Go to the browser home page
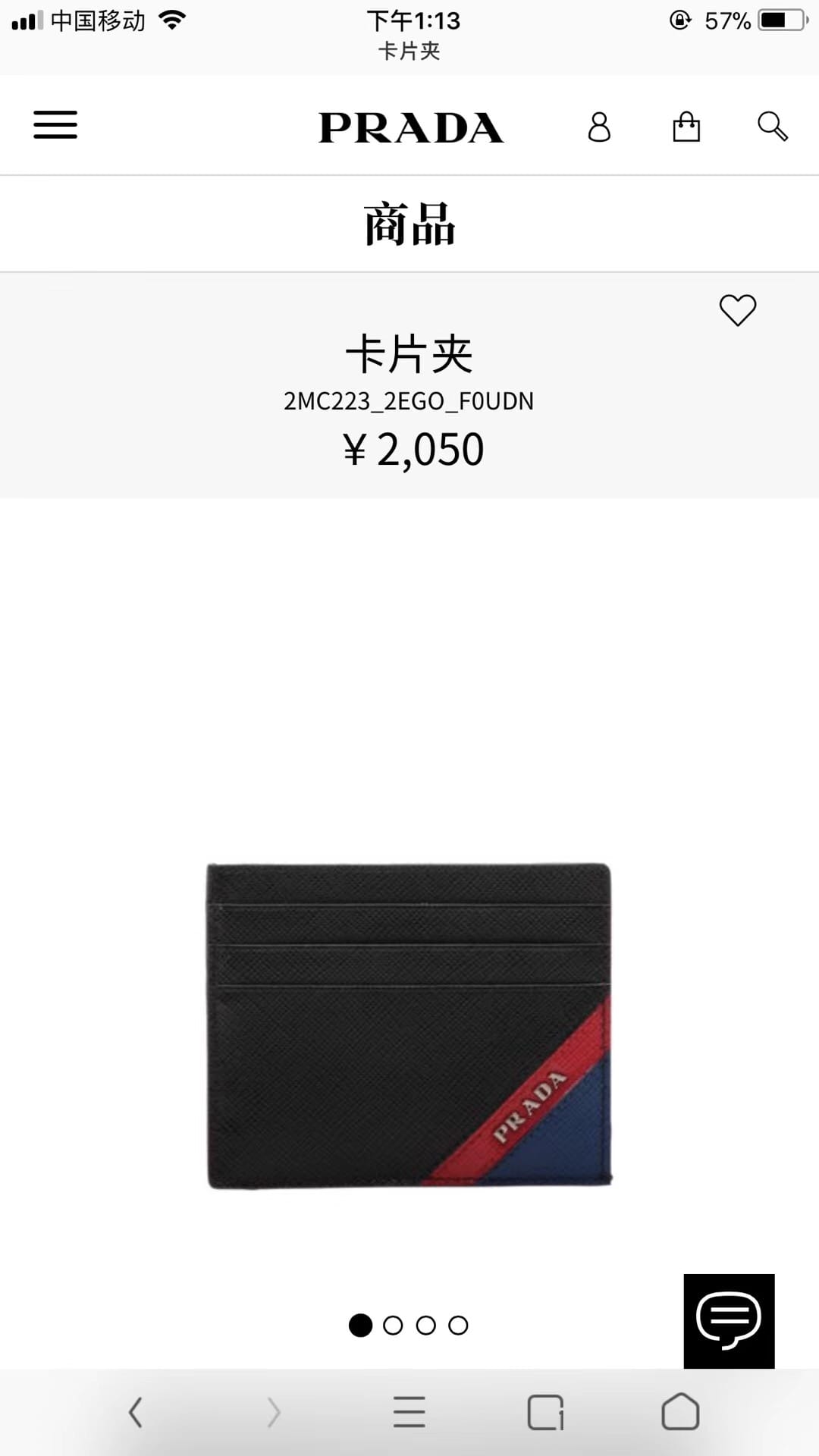 [680, 1412]
